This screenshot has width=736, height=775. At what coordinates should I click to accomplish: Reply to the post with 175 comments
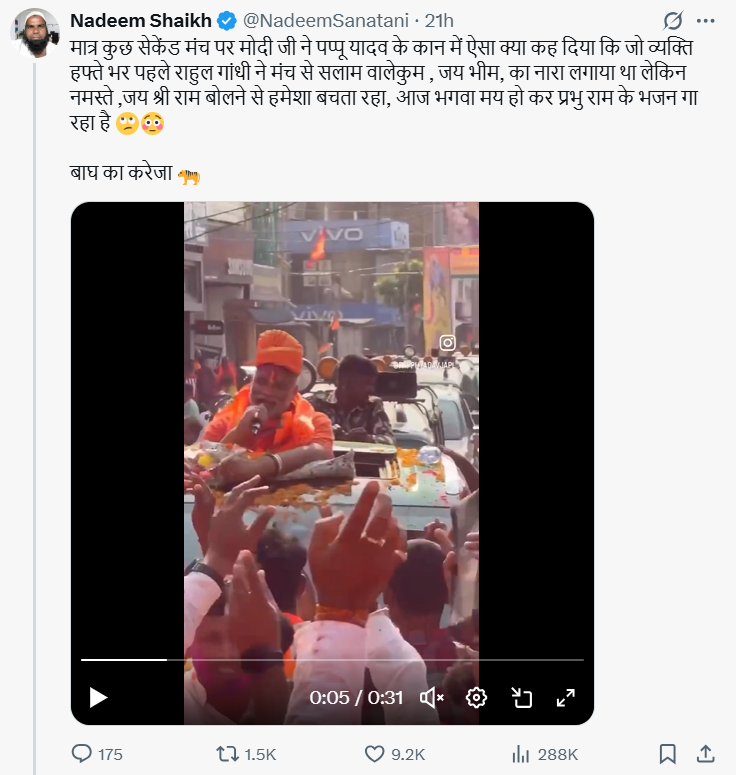(83, 754)
